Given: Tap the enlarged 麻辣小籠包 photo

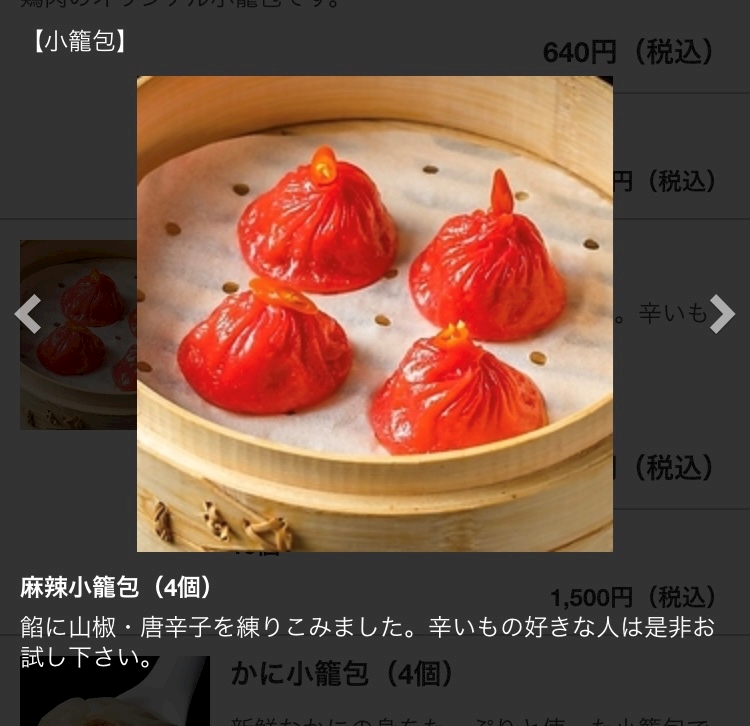Looking at the screenshot, I should [375, 314].
